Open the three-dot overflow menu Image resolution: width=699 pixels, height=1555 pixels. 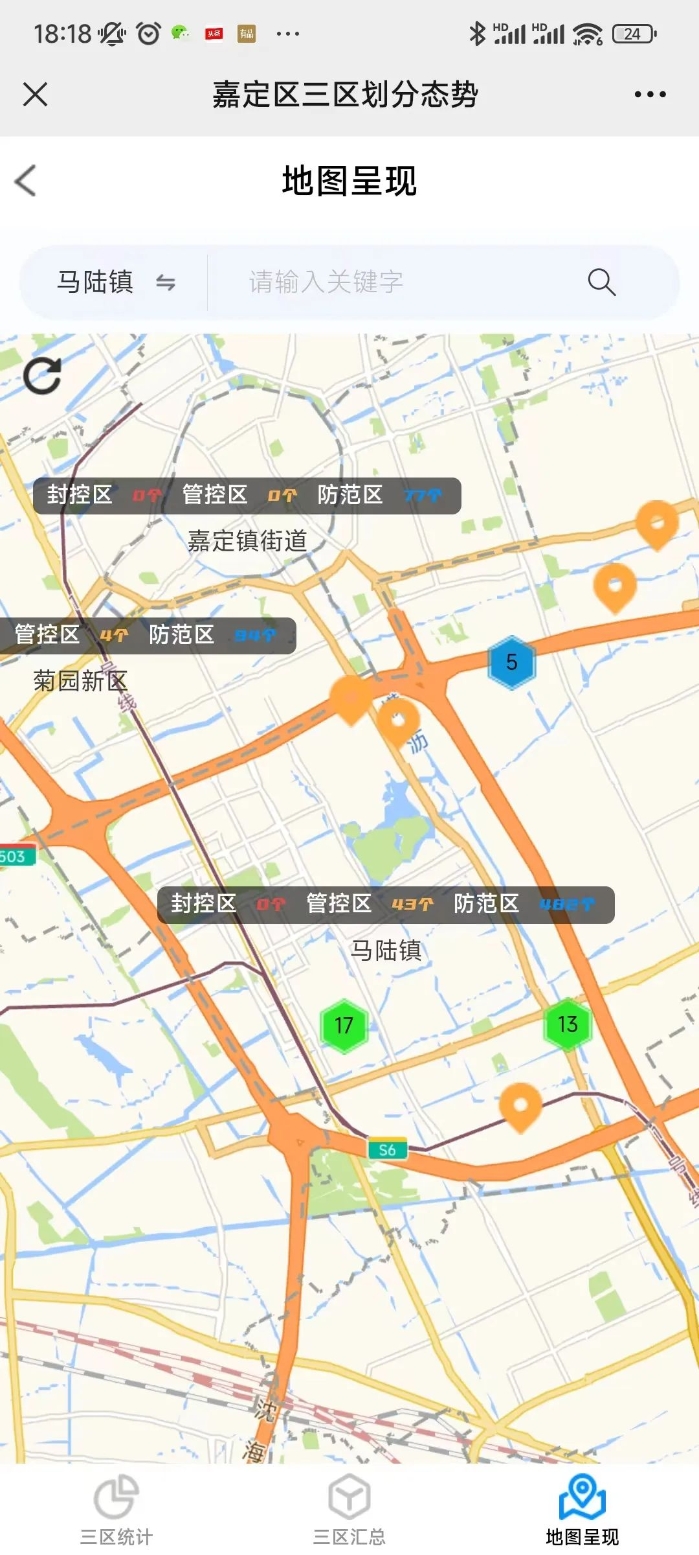click(x=650, y=95)
